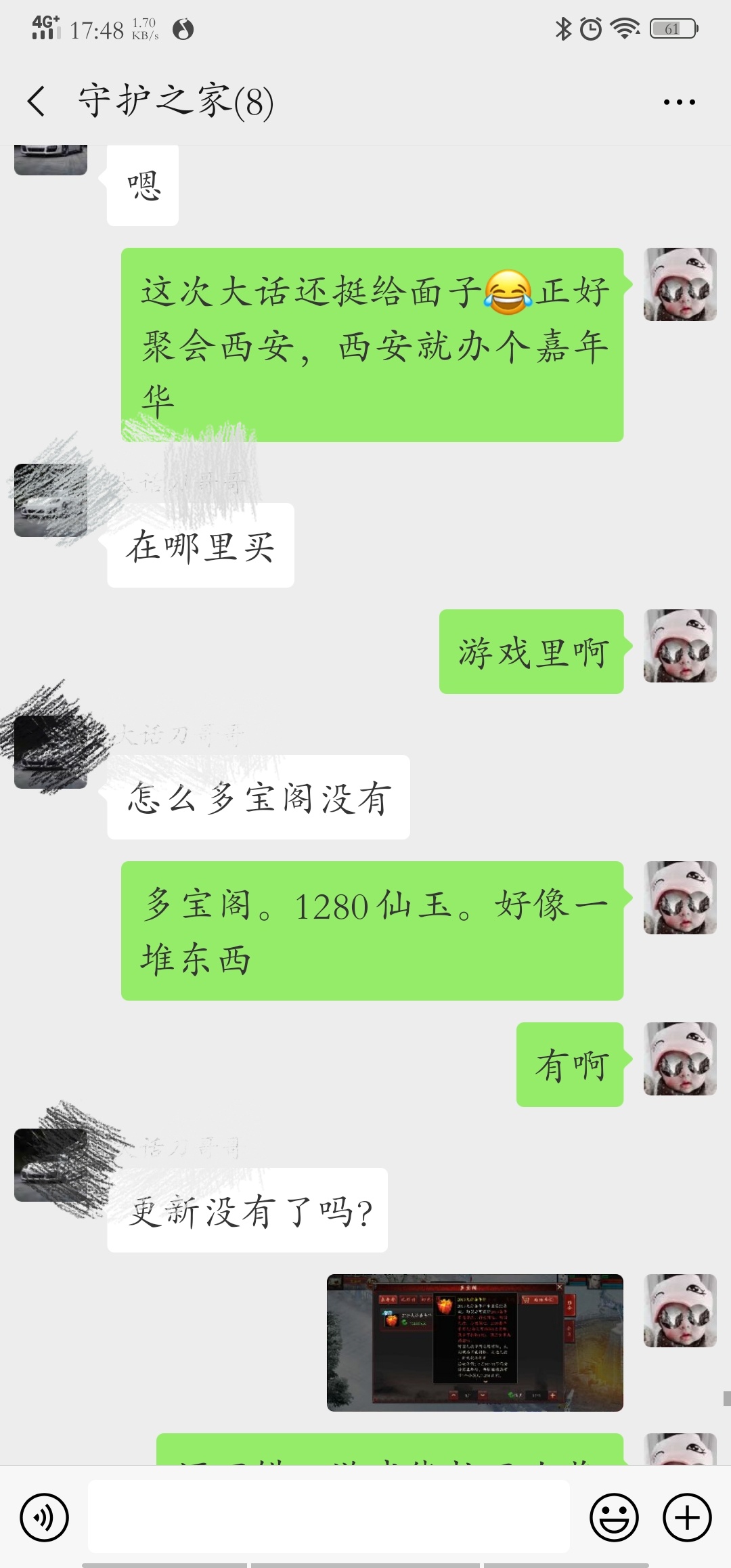Viewport: 731px width, 1568px height.
Task: Open the group chat overflow menu
Action: click(679, 102)
